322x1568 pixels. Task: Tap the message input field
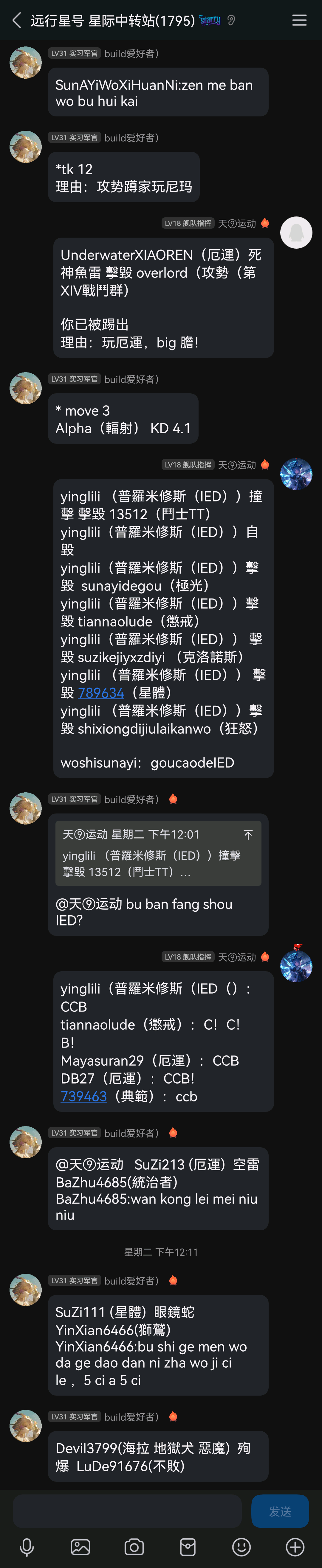coord(127,1511)
